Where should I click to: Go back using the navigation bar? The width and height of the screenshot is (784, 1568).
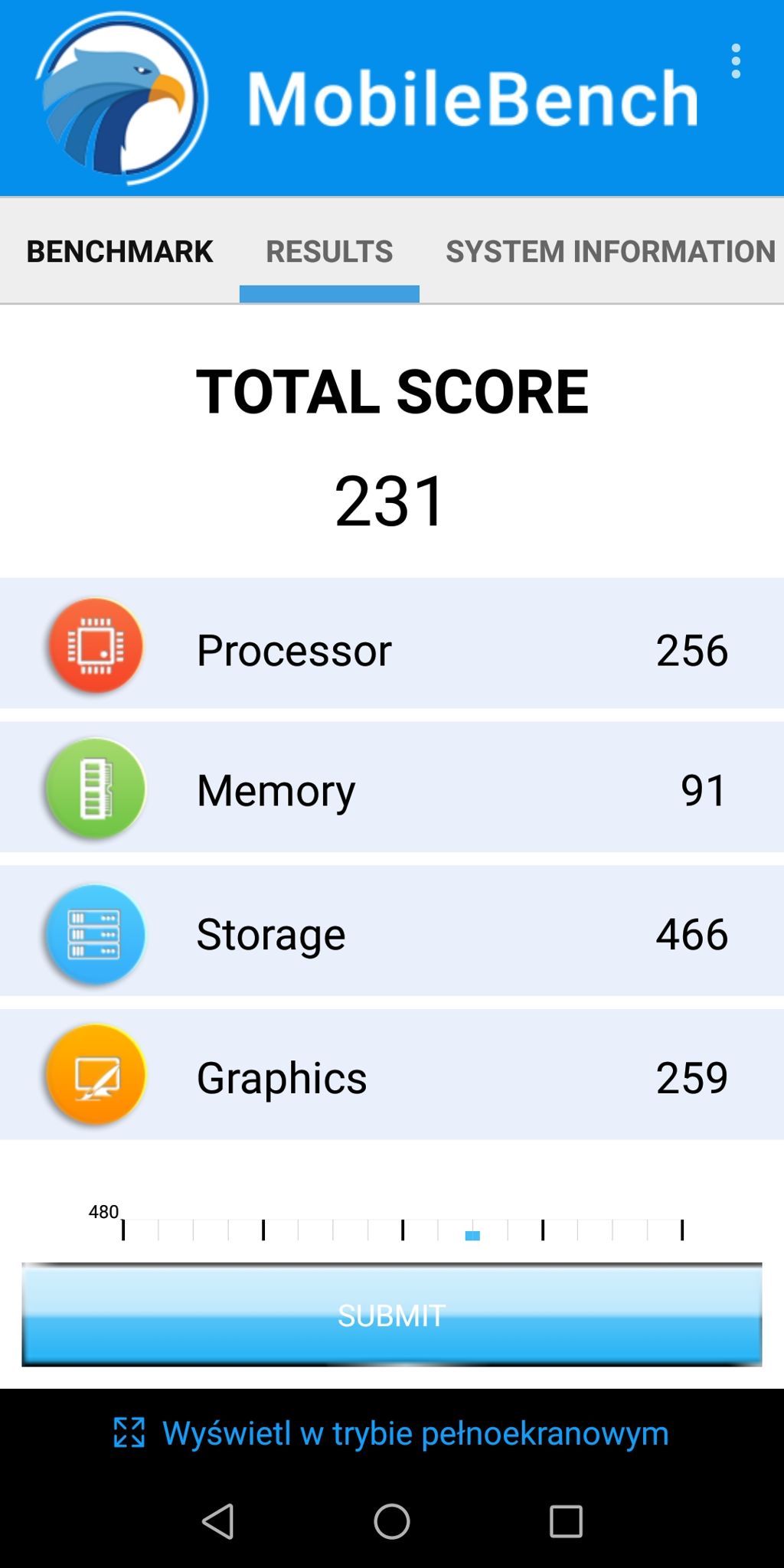218,1521
